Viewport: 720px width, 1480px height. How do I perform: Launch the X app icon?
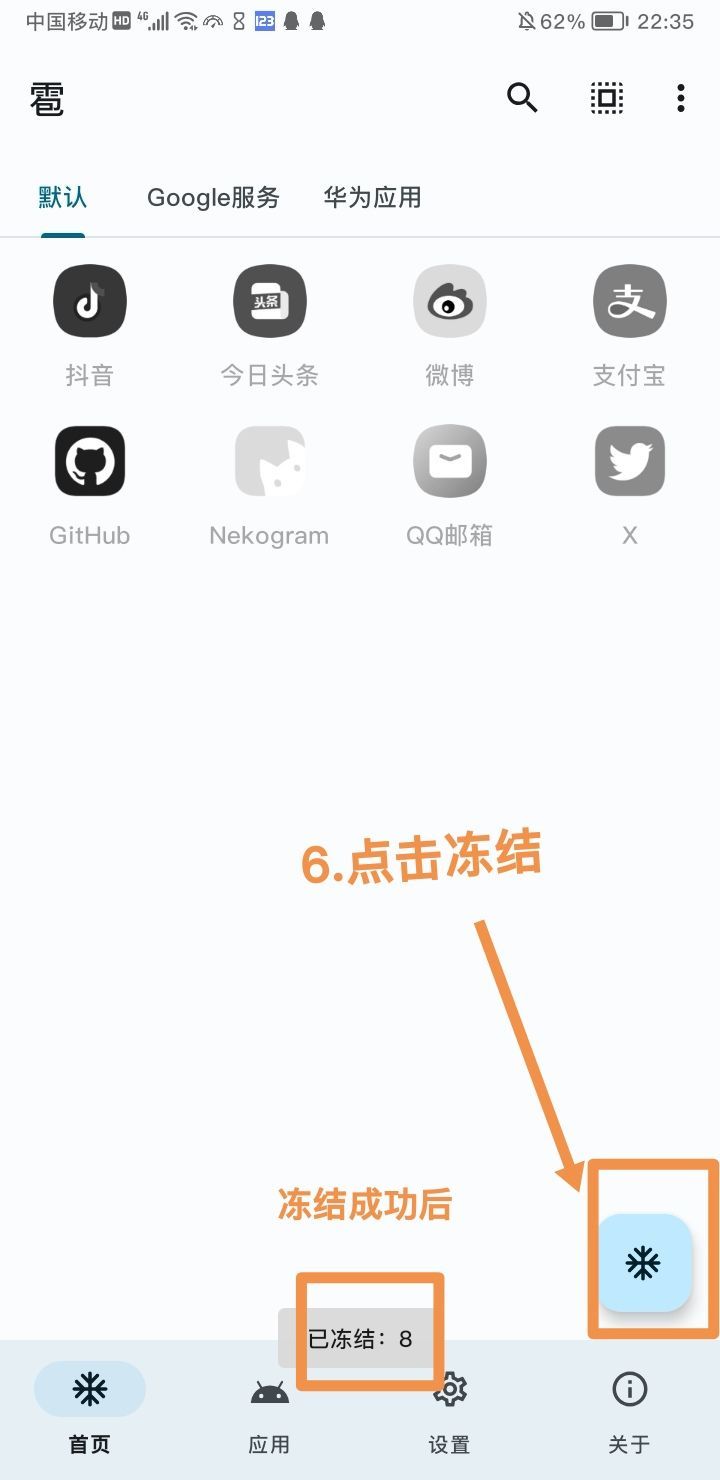[629, 461]
